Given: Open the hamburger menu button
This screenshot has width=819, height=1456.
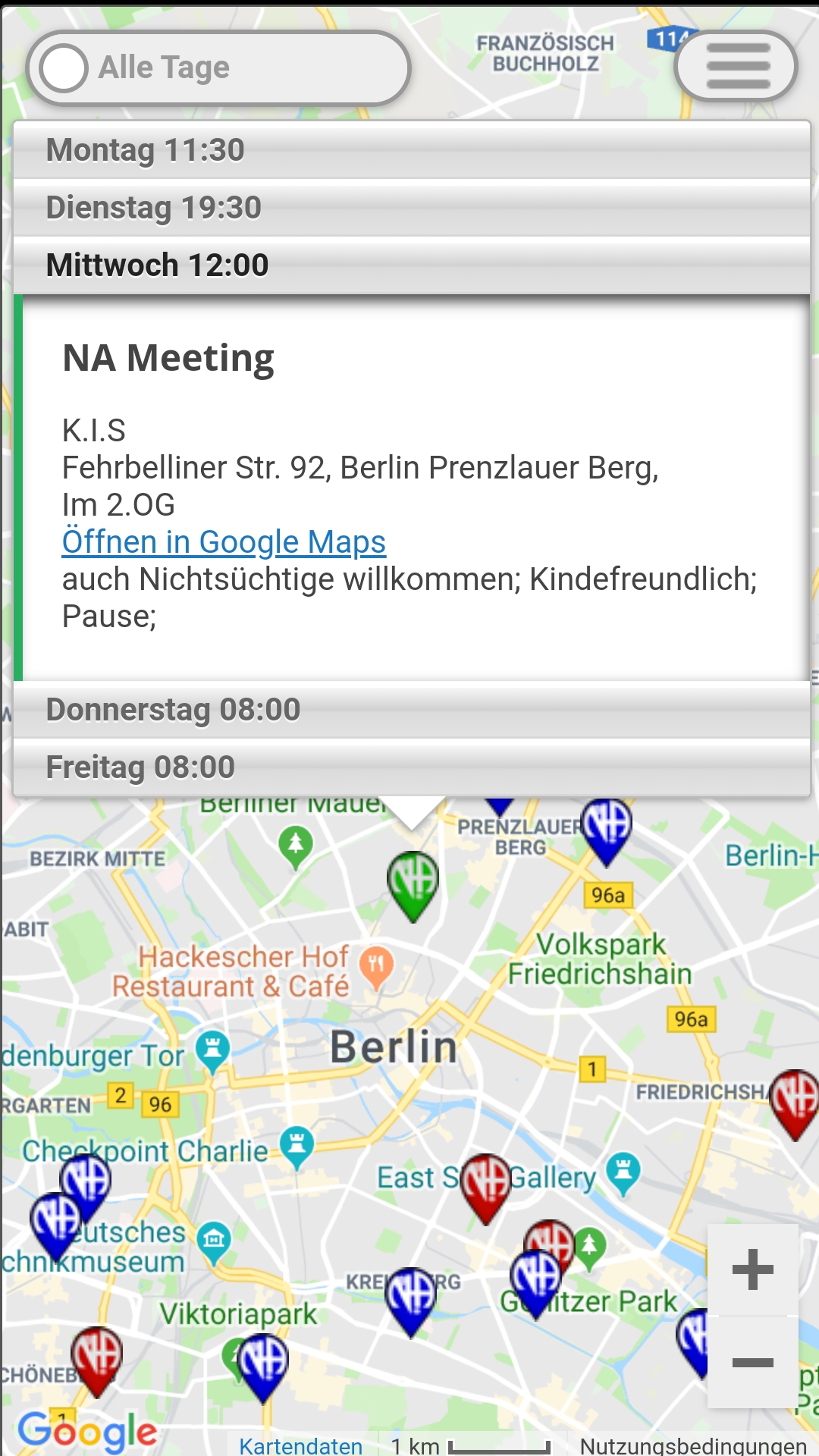Looking at the screenshot, I should pyautogui.click(x=736, y=67).
